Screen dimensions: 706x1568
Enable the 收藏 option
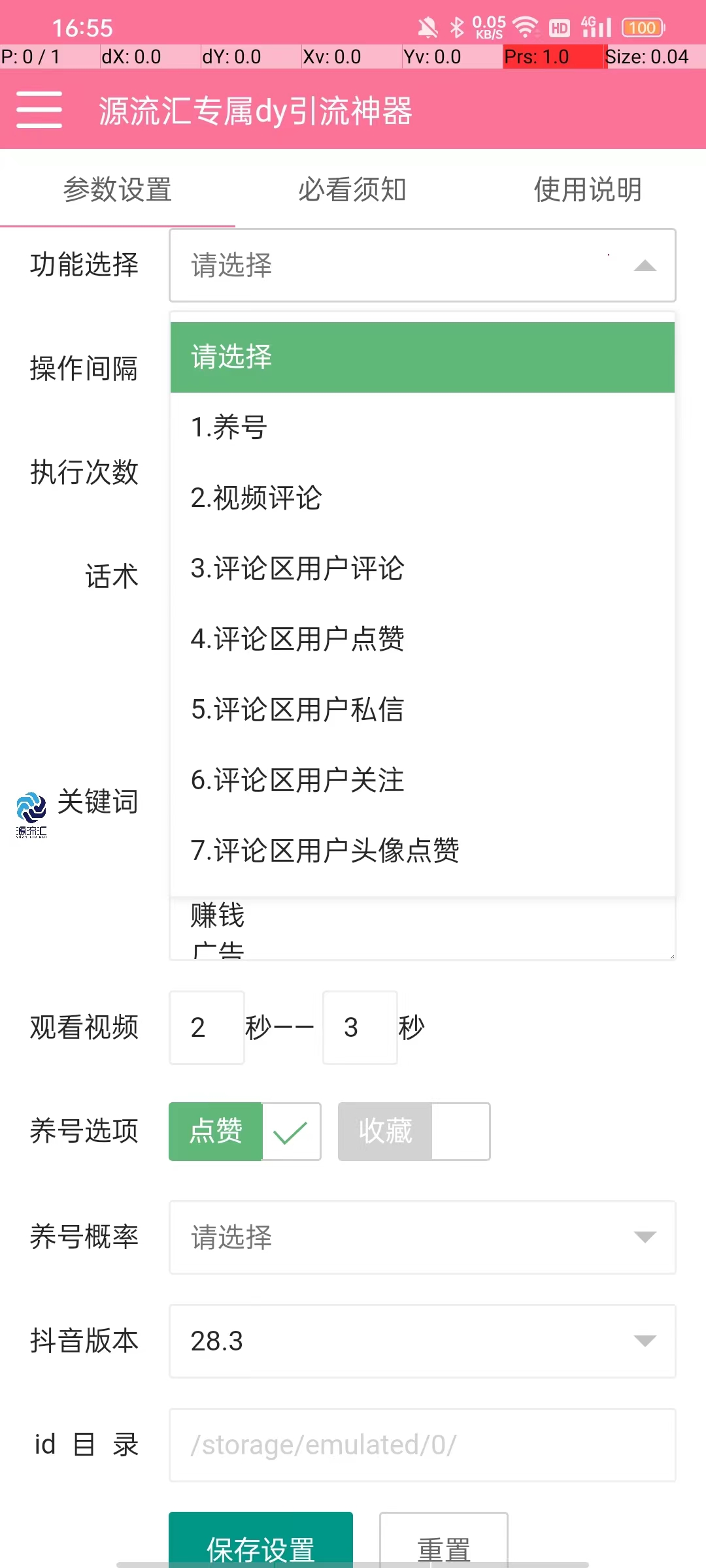click(x=414, y=1132)
